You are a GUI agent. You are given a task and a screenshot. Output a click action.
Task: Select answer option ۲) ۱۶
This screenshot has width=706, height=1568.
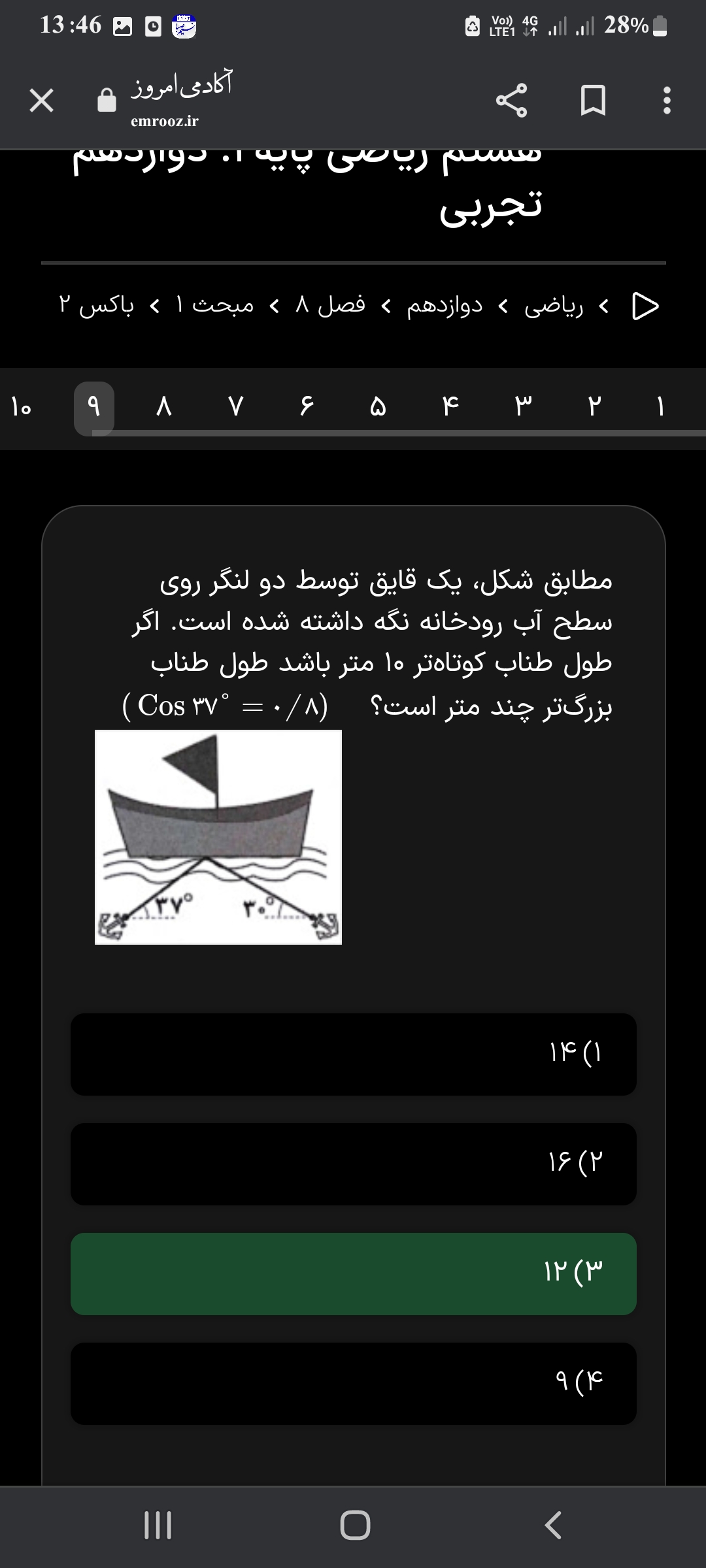pyautogui.click(x=353, y=1164)
